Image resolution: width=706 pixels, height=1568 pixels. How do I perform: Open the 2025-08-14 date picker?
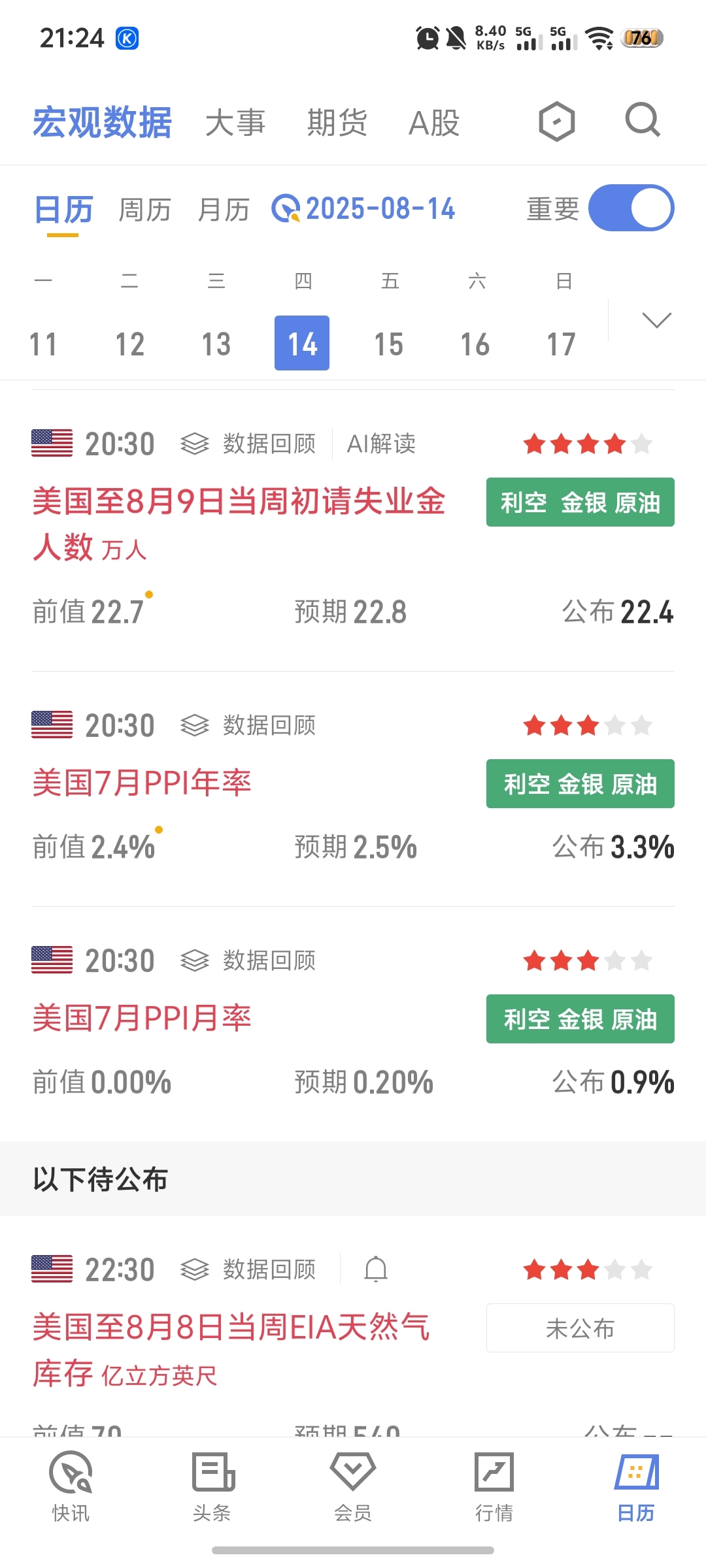pos(363,209)
